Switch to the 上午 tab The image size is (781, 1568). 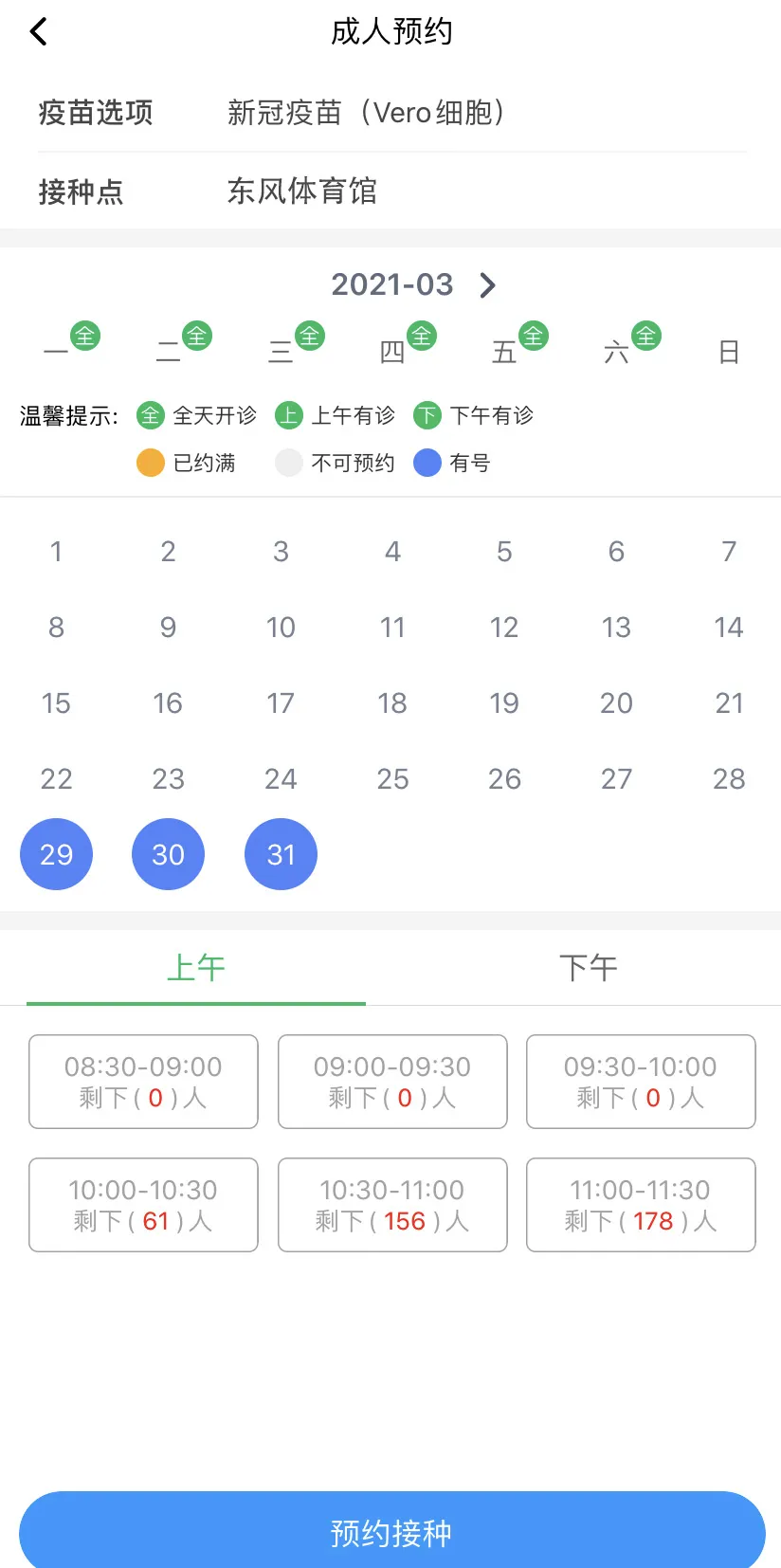point(196,968)
